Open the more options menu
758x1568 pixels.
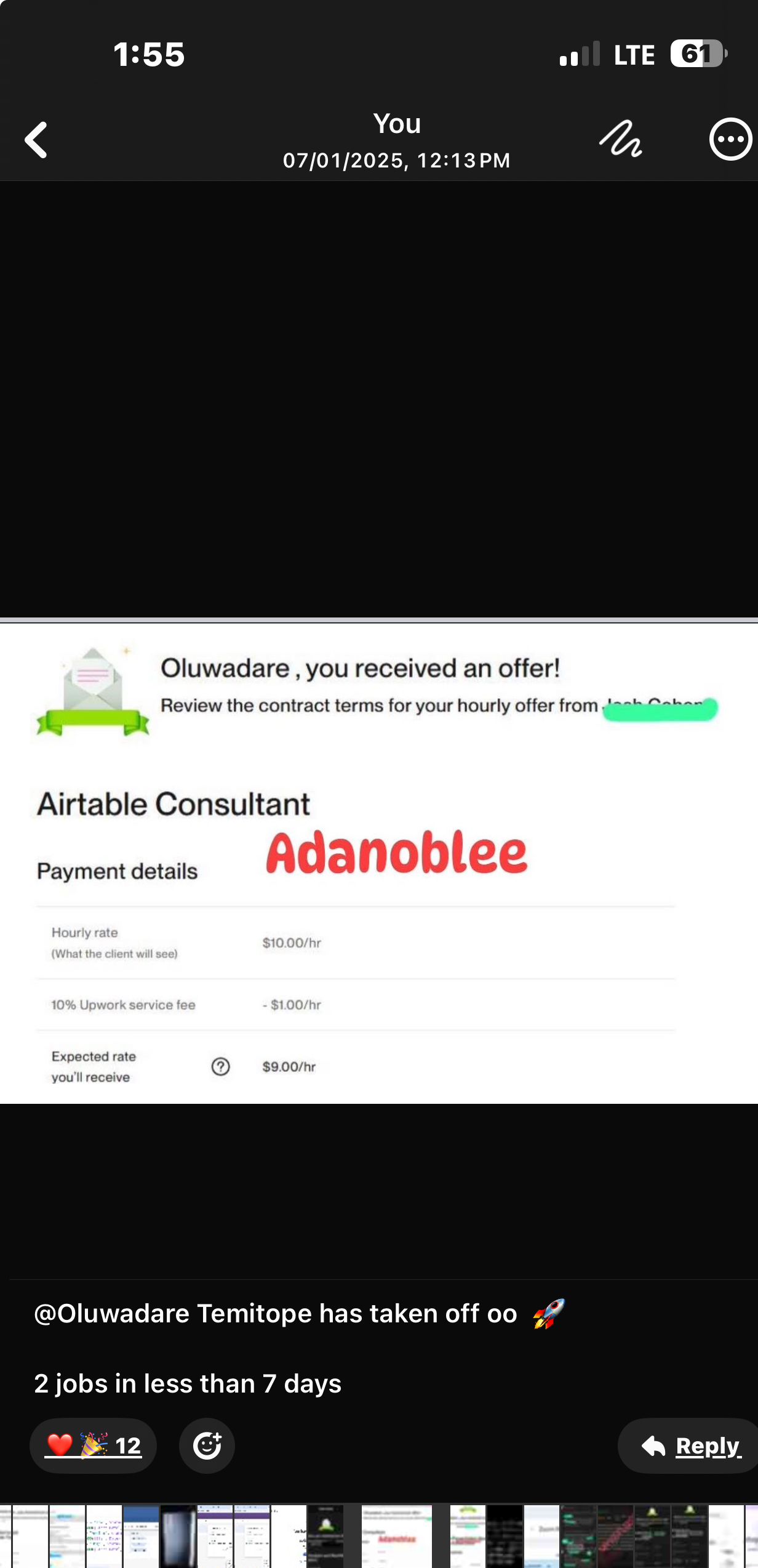730,140
